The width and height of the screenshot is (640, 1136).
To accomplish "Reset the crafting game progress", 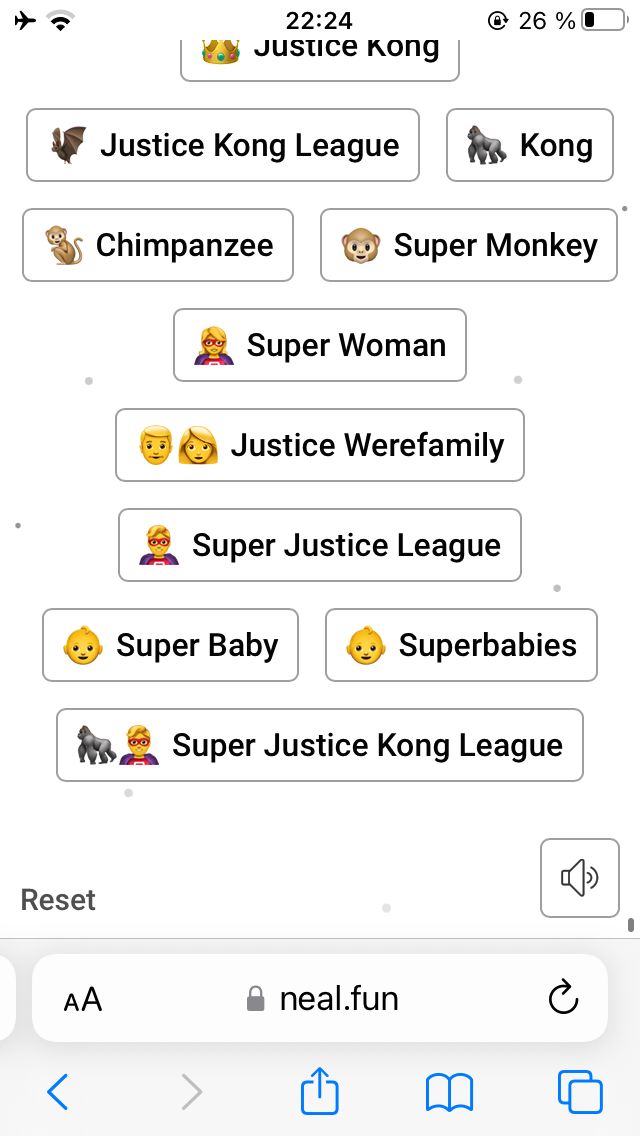I will tap(58, 900).
